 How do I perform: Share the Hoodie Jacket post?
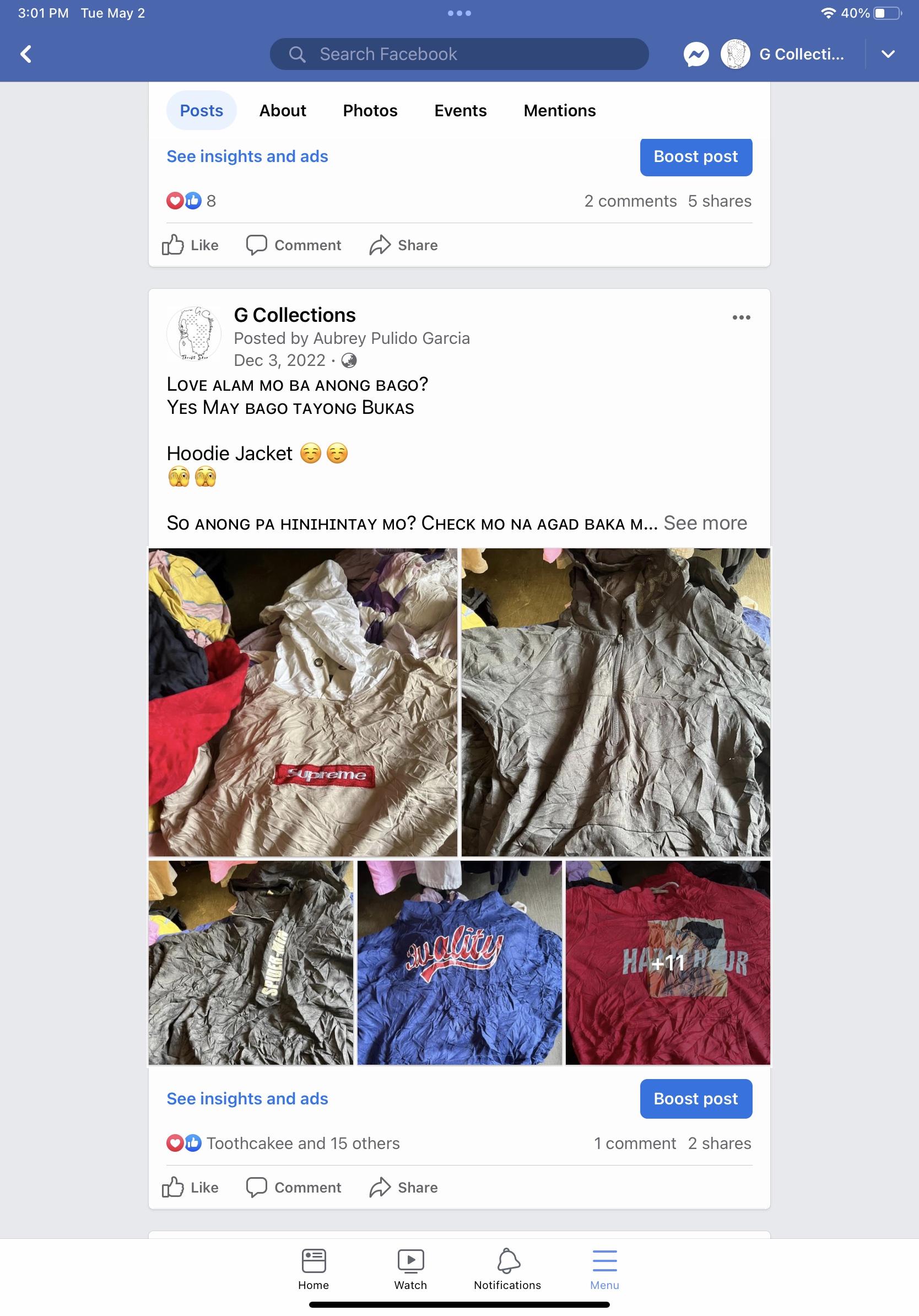click(404, 1188)
